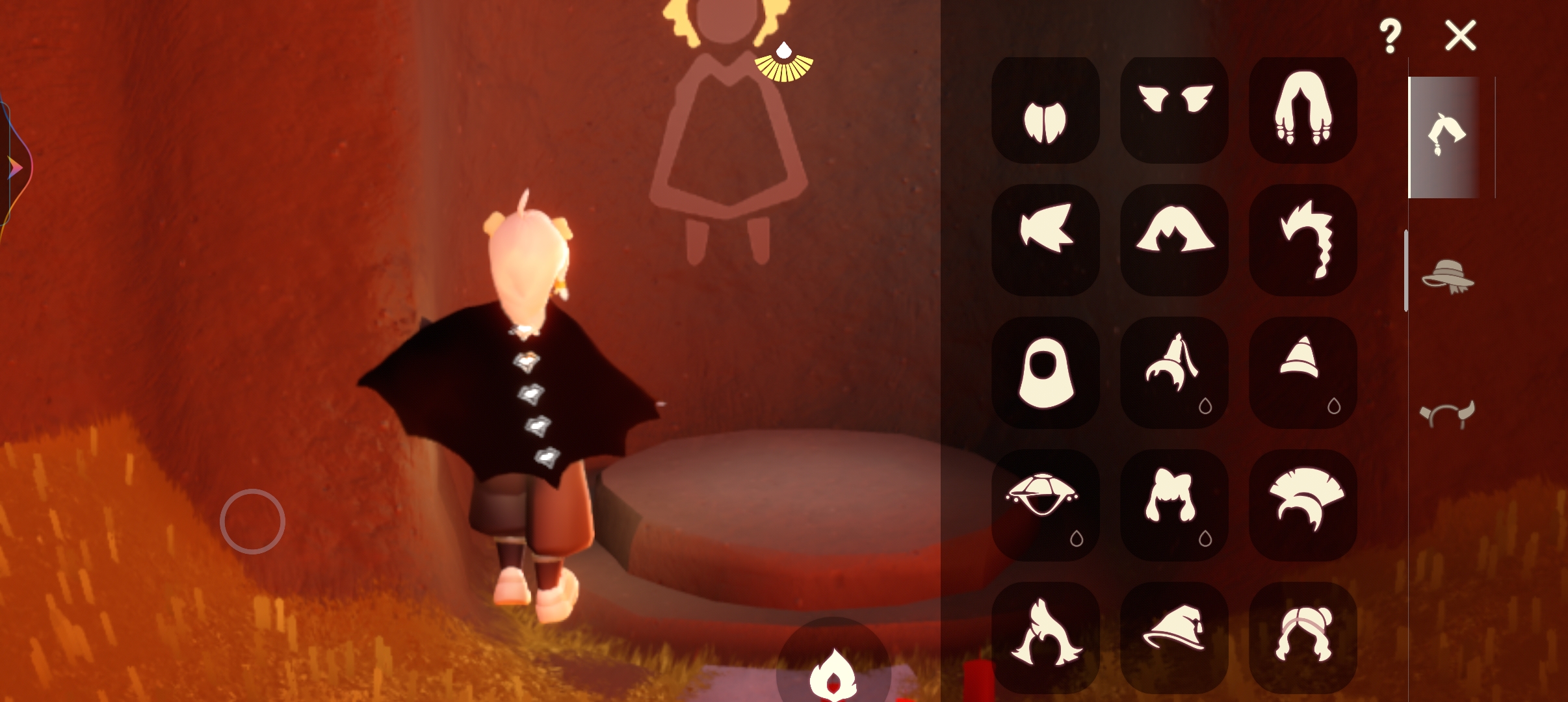Select the double bun with headband hairstyle
The height and width of the screenshot is (702, 1568).
1303,636
